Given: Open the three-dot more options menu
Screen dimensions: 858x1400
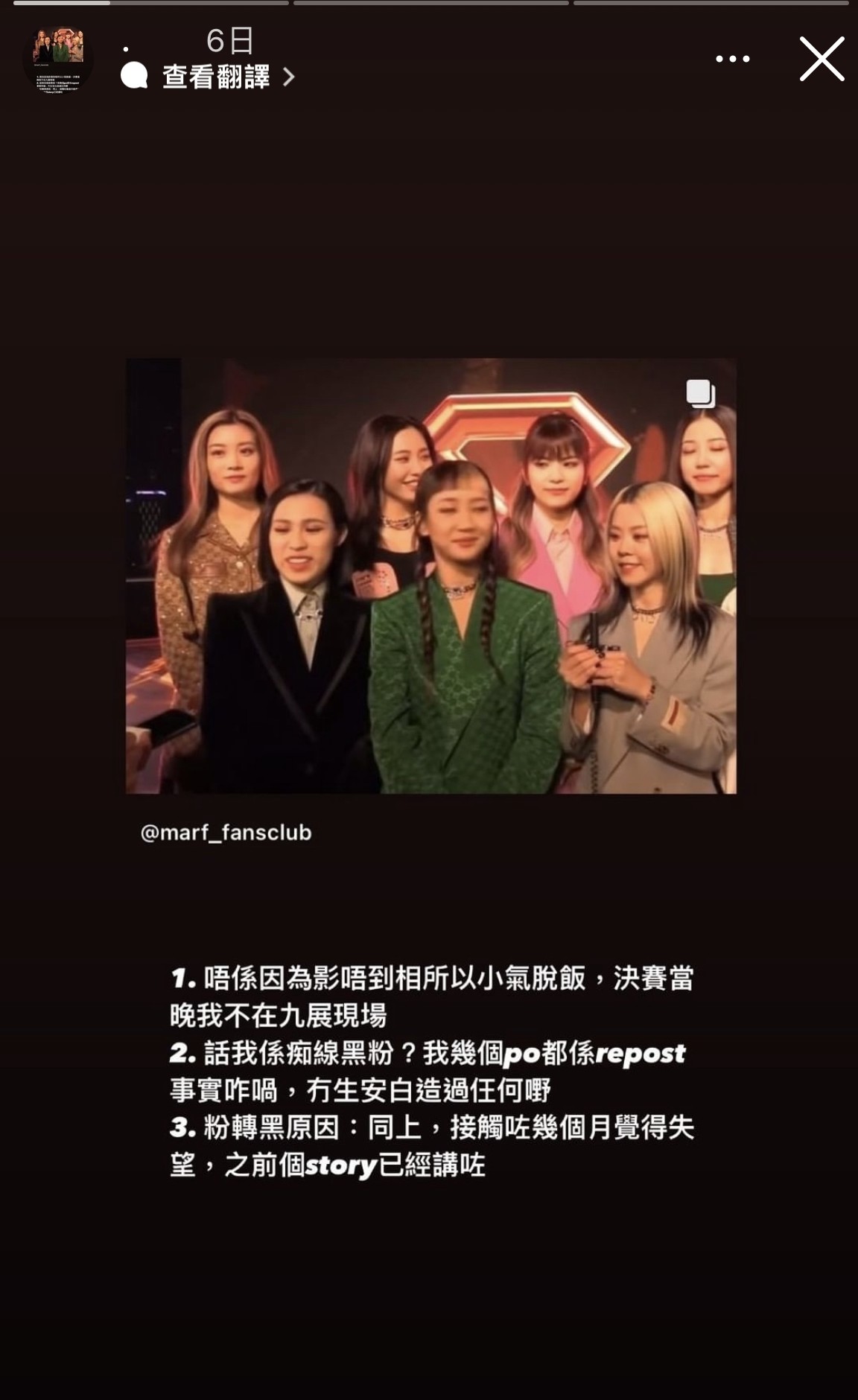Looking at the screenshot, I should coord(732,59).
